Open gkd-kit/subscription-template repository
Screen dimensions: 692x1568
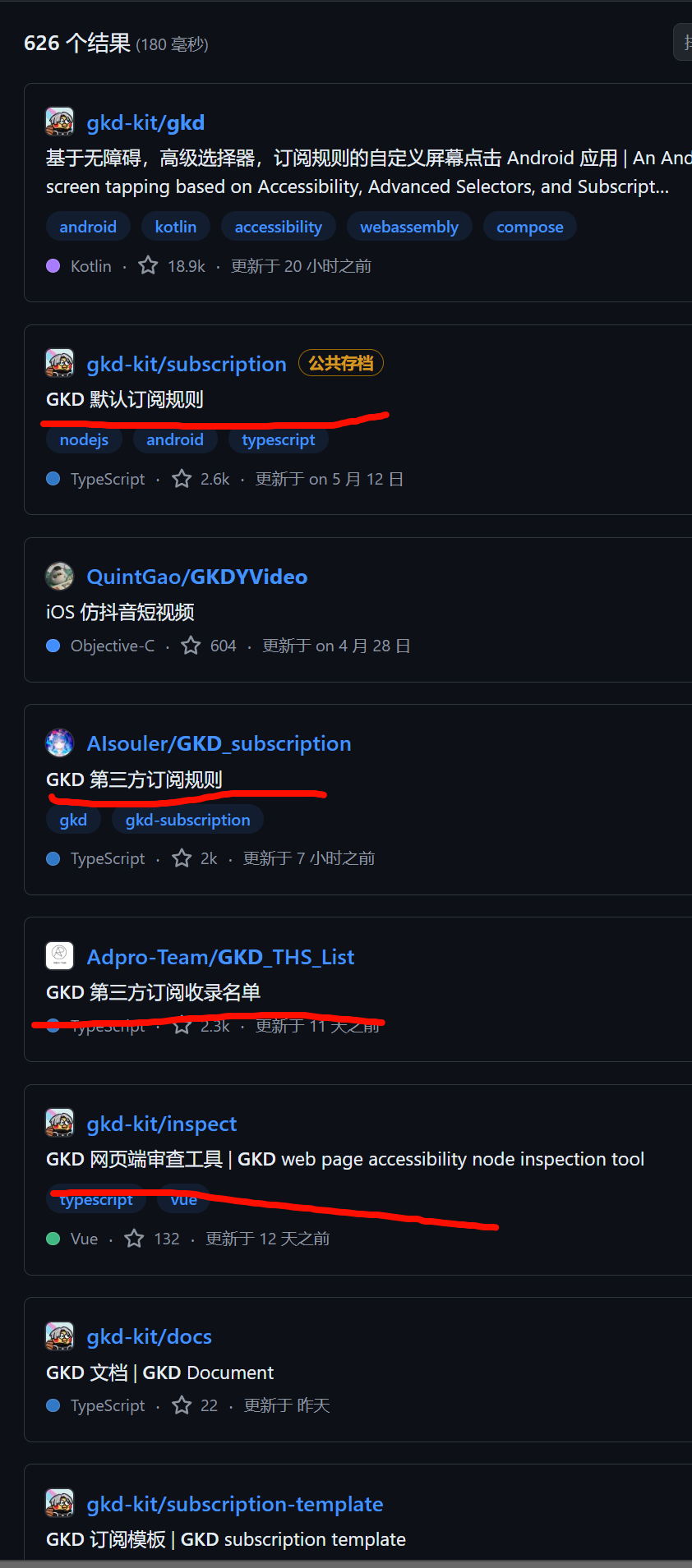235,1504
